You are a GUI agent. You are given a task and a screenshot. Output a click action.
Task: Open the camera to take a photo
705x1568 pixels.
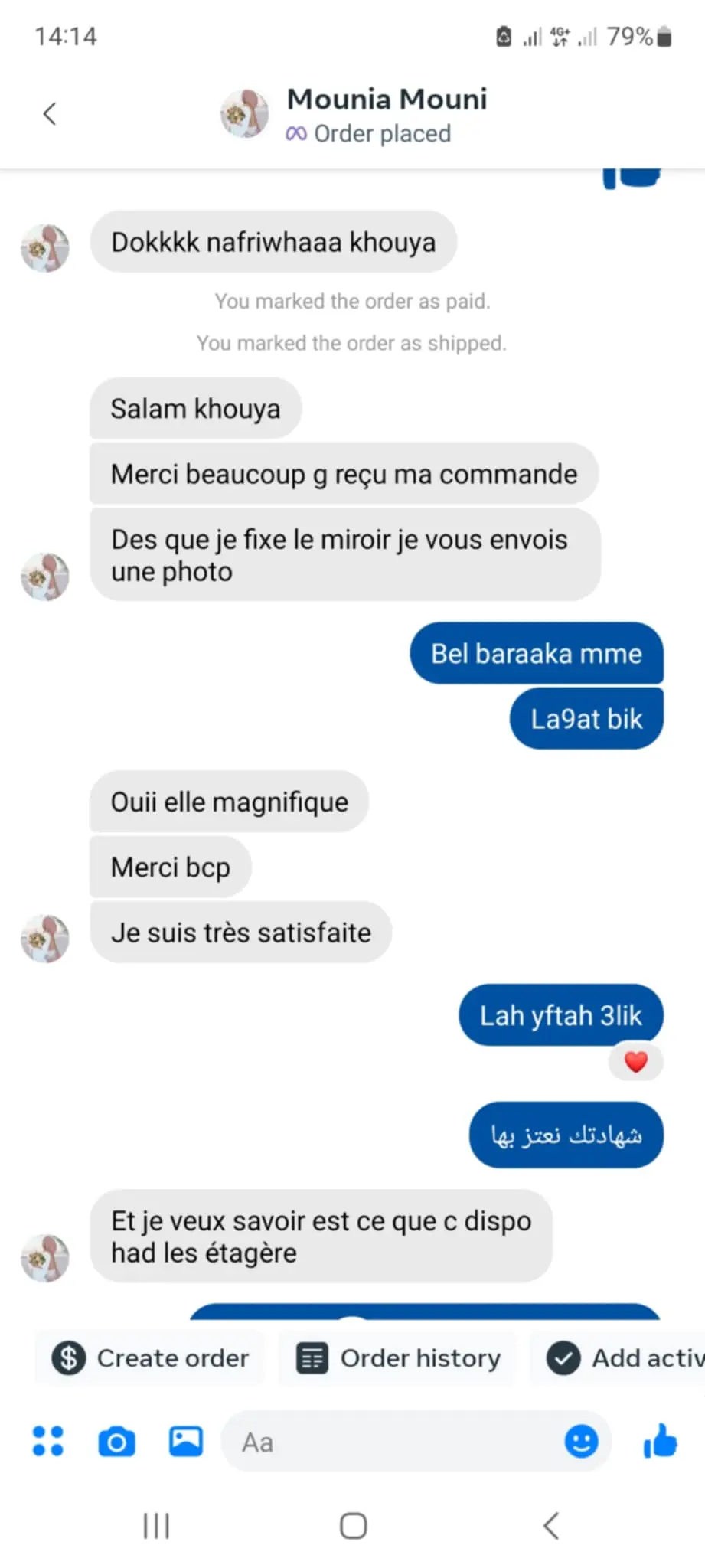(x=116, y=1442)
